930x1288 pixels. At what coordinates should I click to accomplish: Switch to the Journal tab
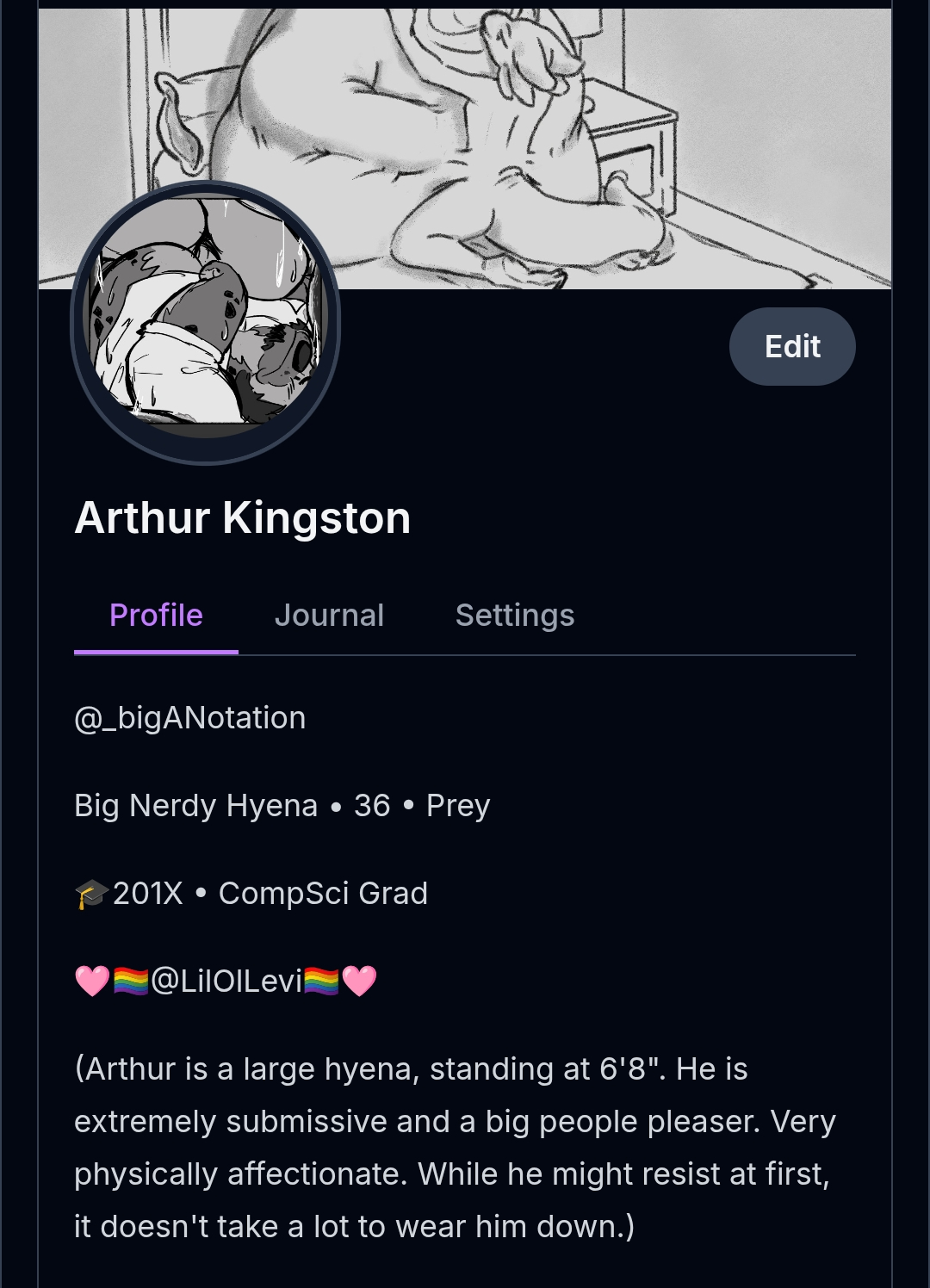click(329, 616)
